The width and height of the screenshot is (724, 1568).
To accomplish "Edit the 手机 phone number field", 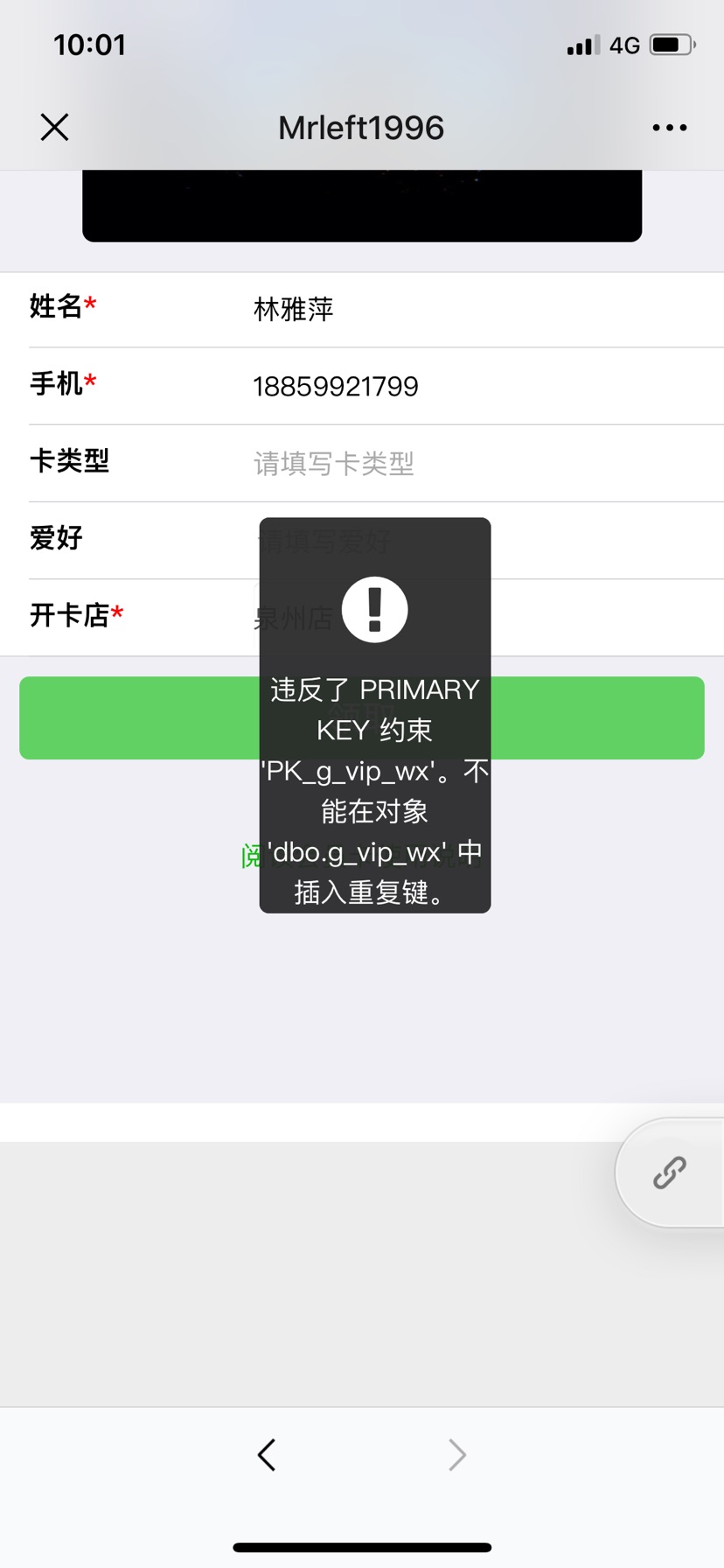I will [481, 387].
